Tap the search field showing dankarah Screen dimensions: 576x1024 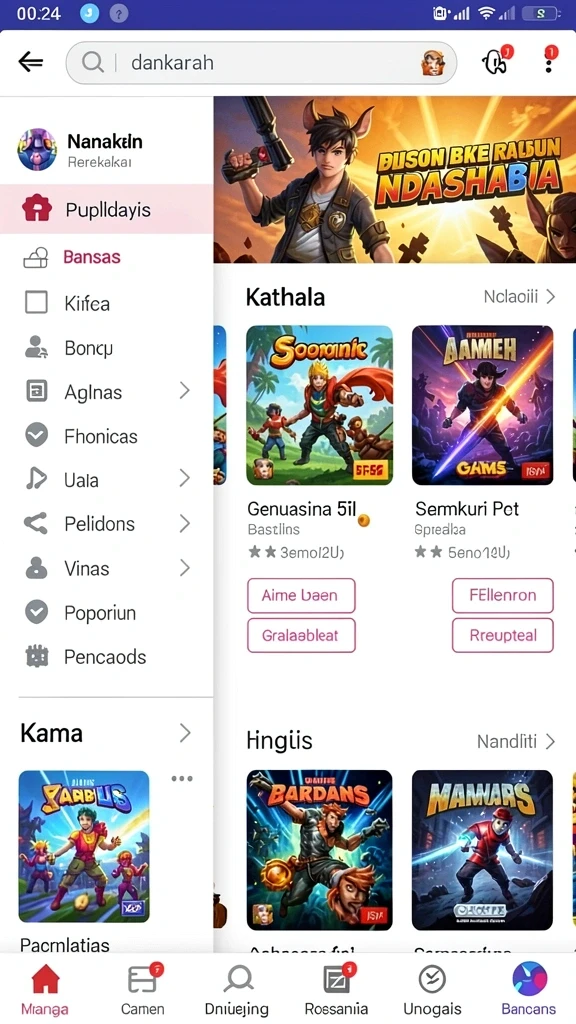(x=261, y=63)
